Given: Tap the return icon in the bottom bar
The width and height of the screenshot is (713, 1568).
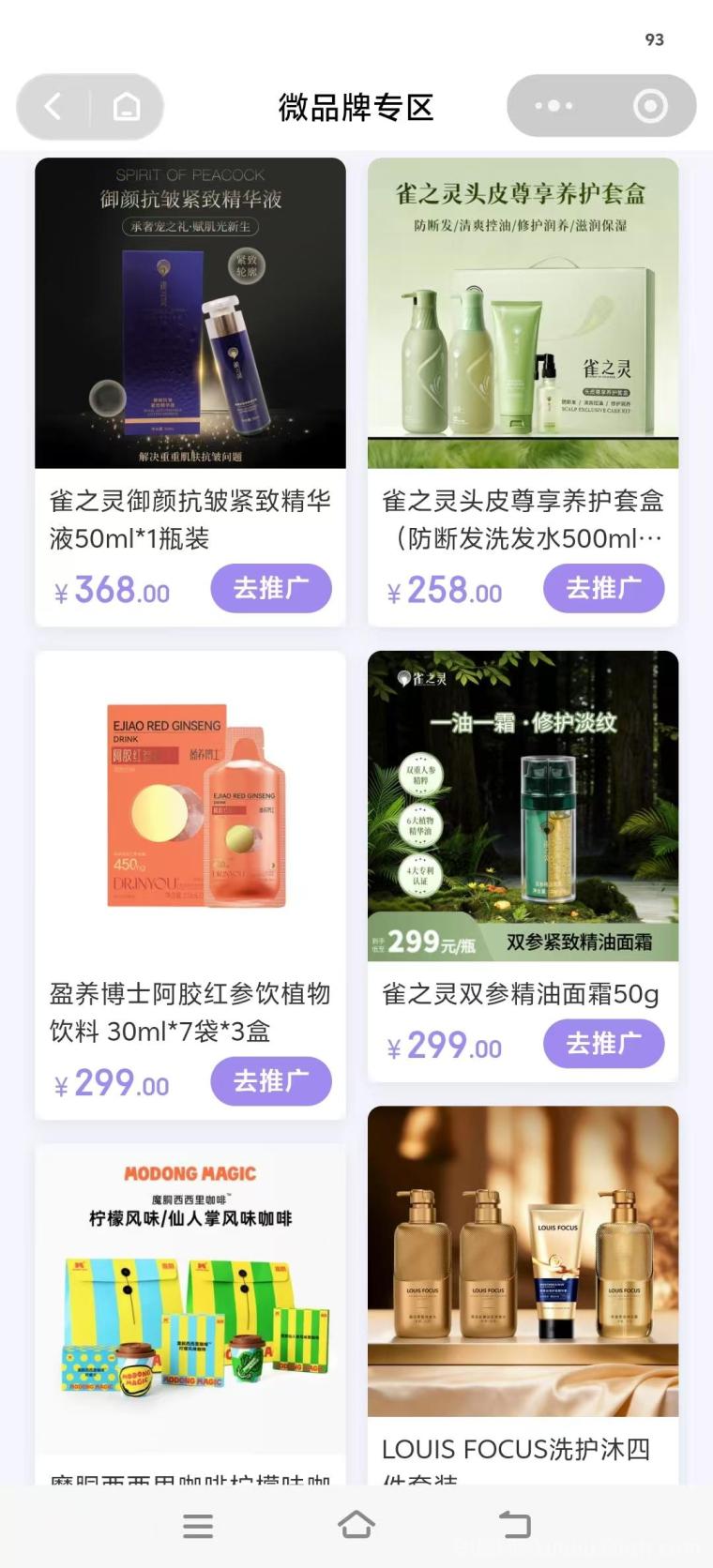Looking at the screenshot, I should click(x=514, y=1525).
